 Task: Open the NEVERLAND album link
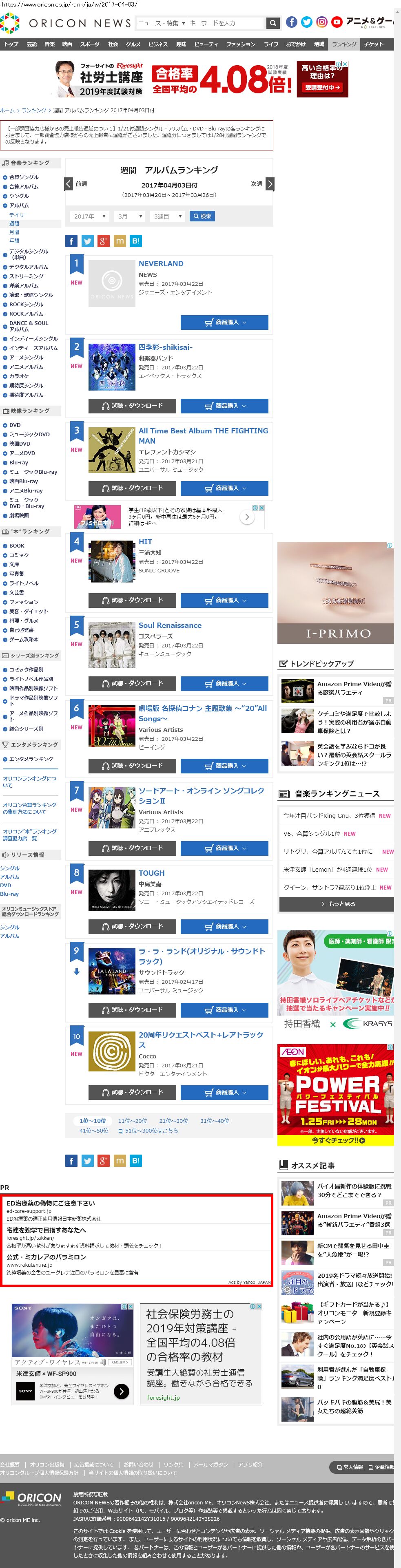click(x=161, y=263)
